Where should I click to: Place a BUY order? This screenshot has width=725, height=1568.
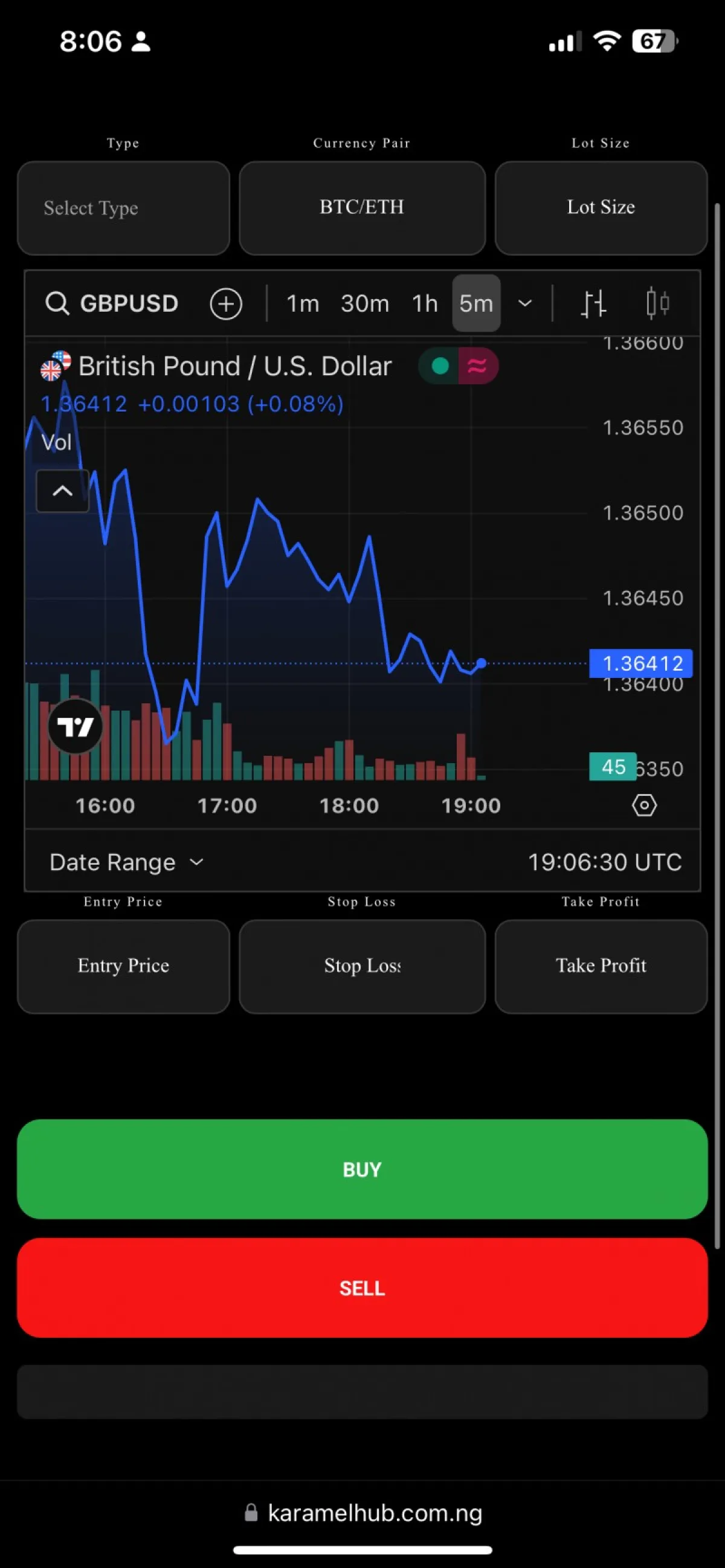pos(362,1169)
